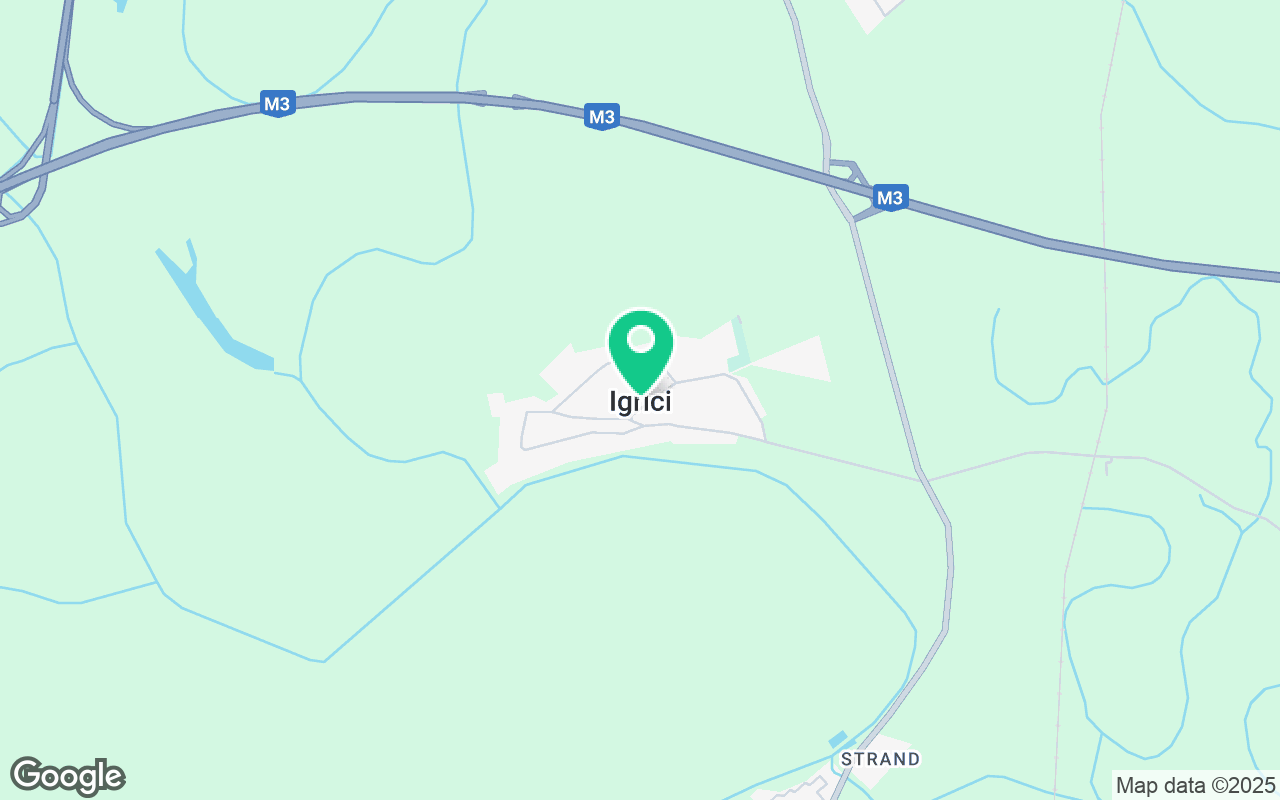Tap the green location pin at Igrici

click(640, 347)
